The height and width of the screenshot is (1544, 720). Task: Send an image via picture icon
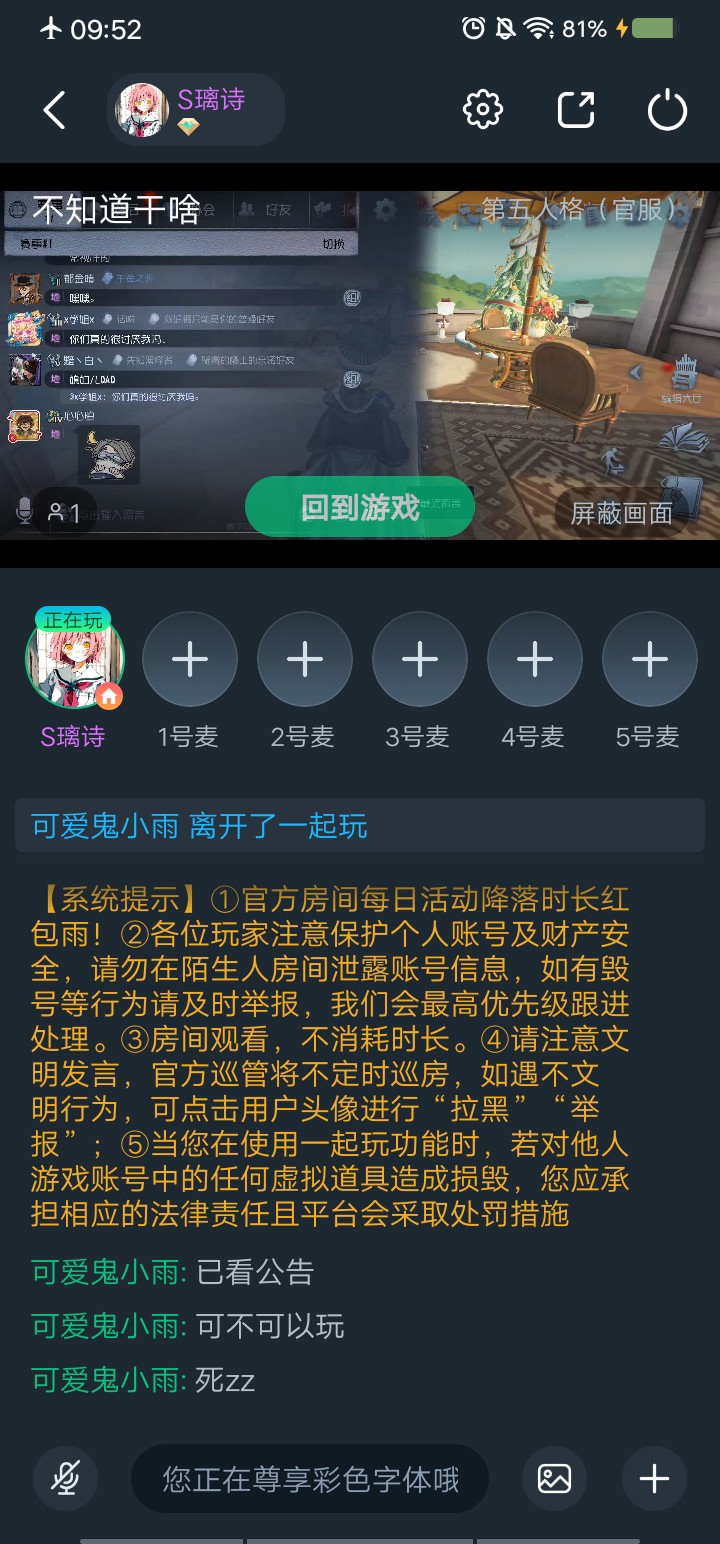(x=555, y=1479)
